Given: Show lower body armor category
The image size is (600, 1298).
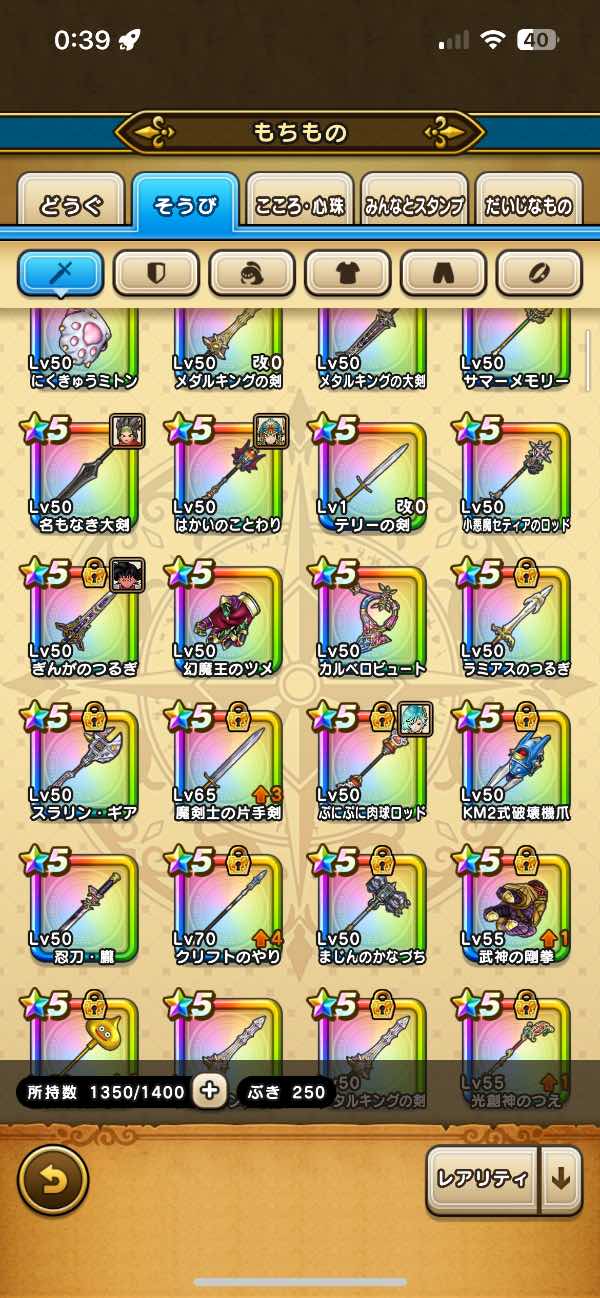Looking at the screenshot, I should point(443,272).
